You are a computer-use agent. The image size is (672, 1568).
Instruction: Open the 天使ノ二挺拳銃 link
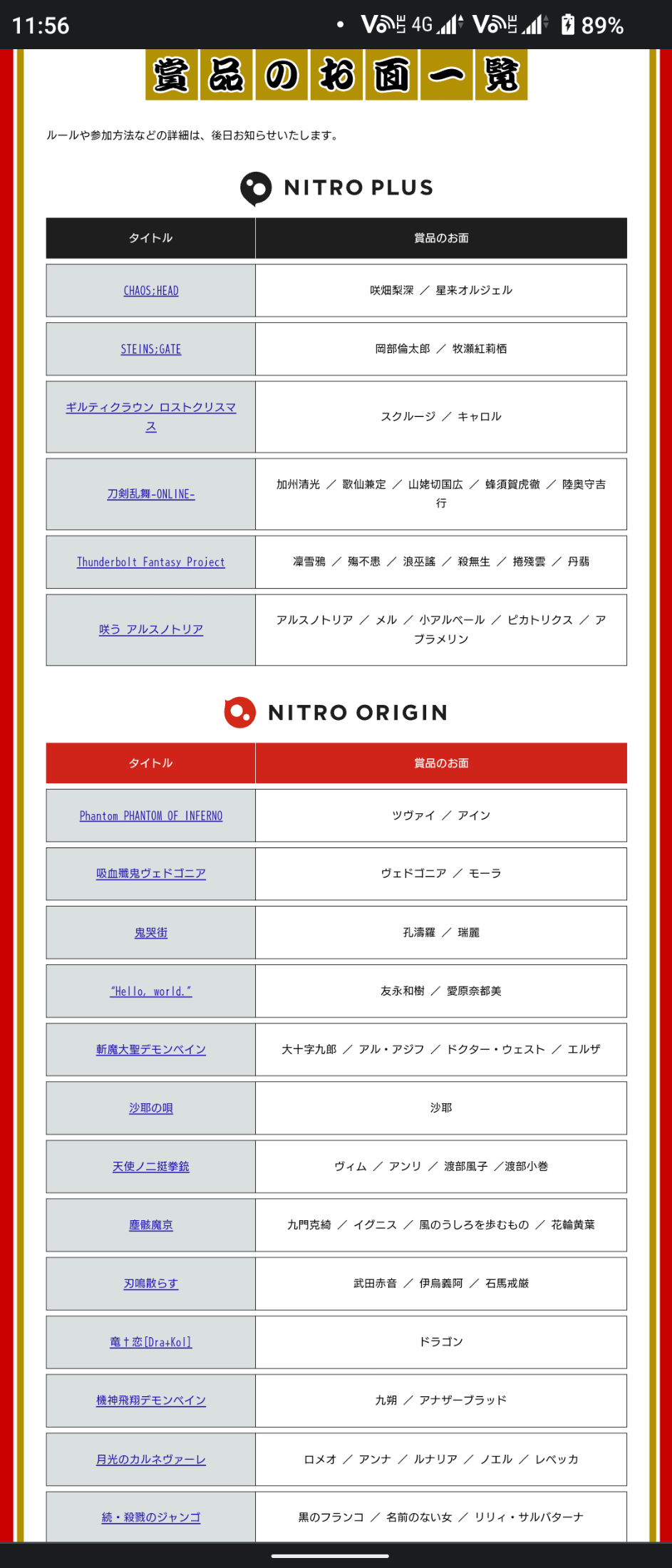(151, 1167)
